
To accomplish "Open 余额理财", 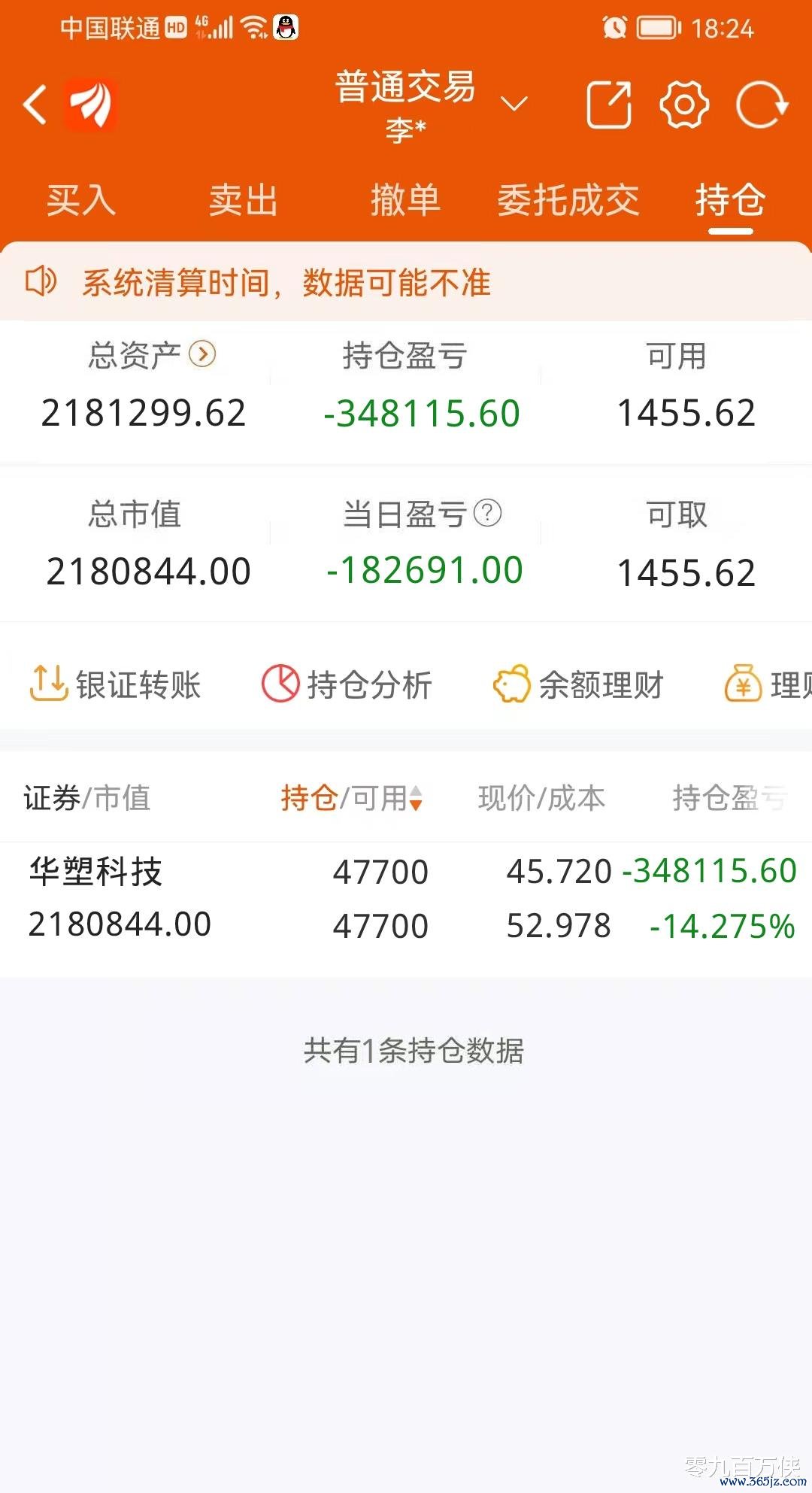I will point(578,684).
